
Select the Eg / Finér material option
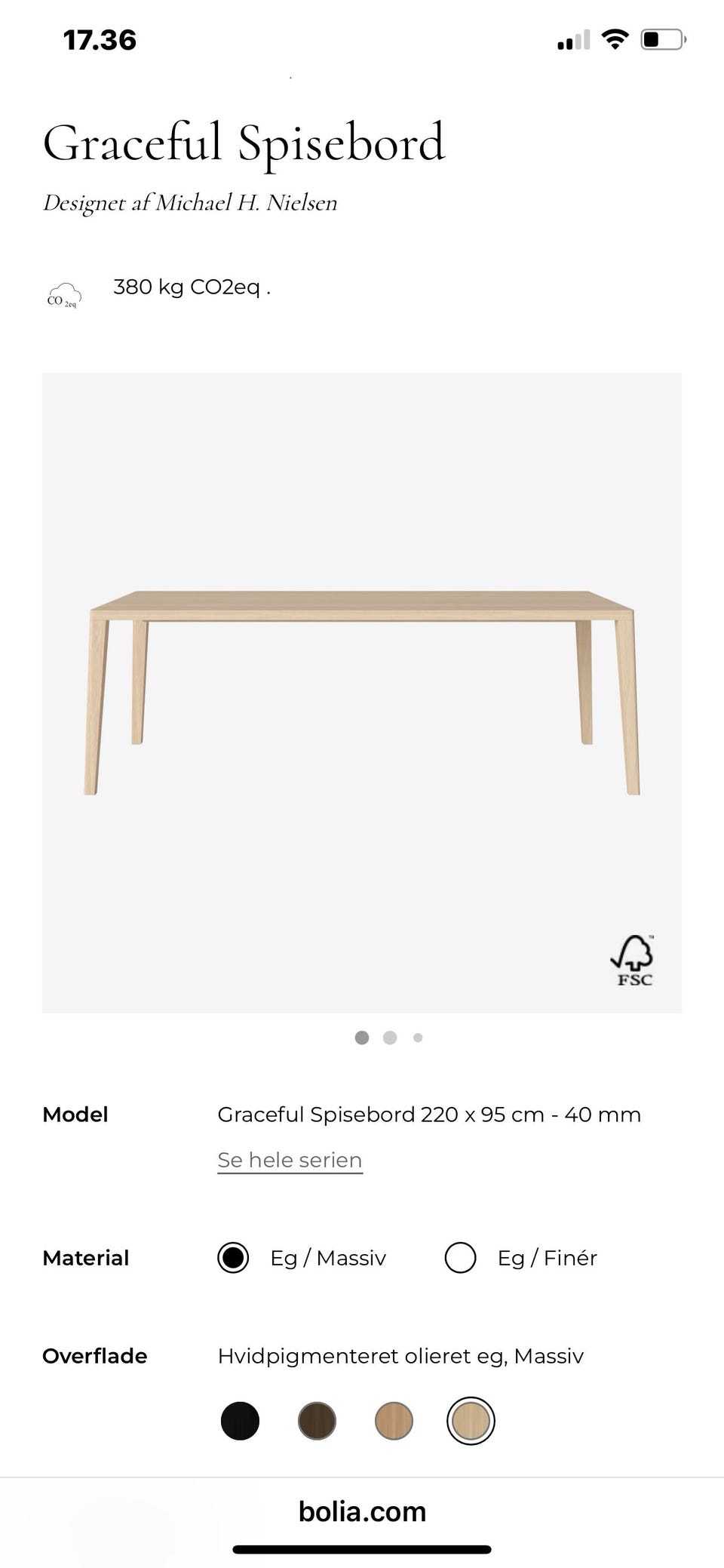[x=461, y=1257]
